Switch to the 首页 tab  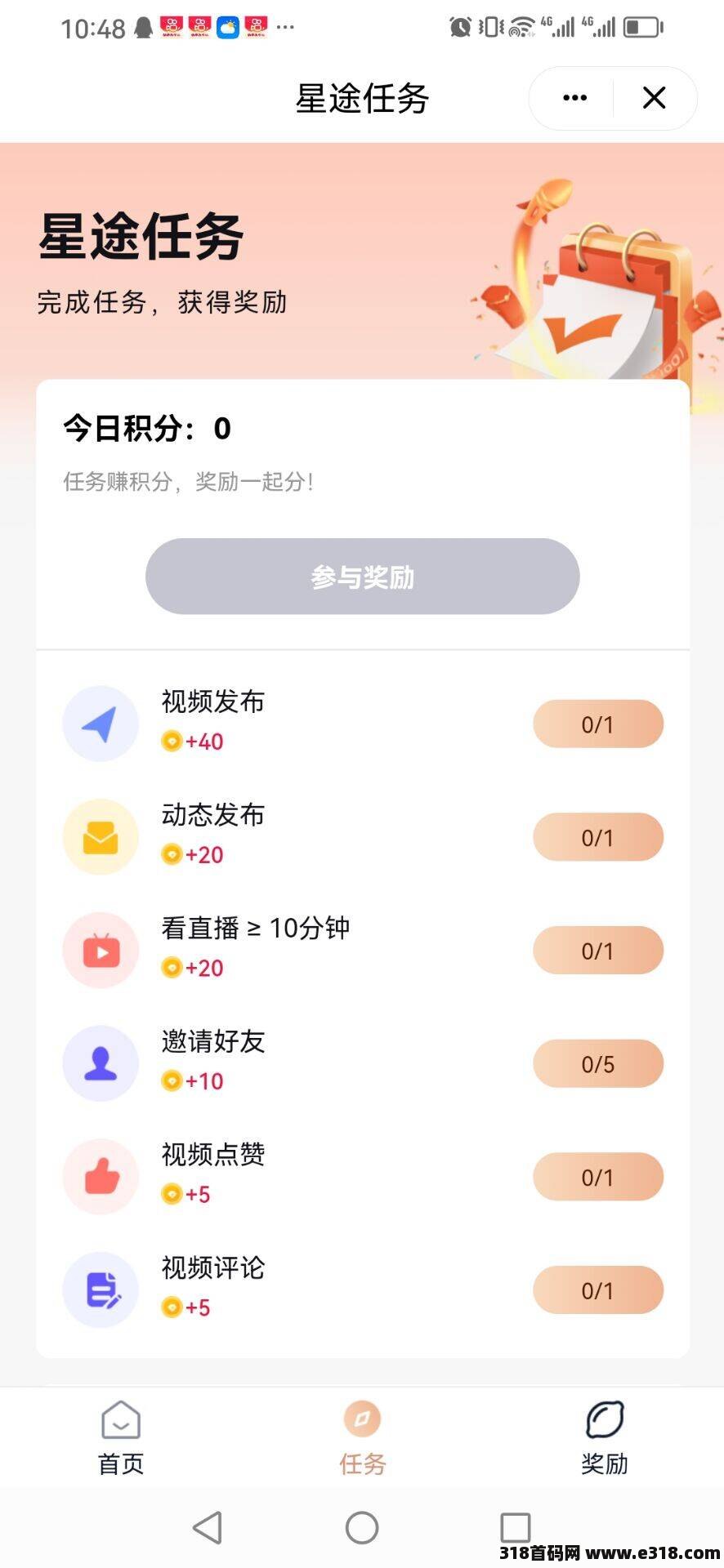click(x=121, y=1437)
